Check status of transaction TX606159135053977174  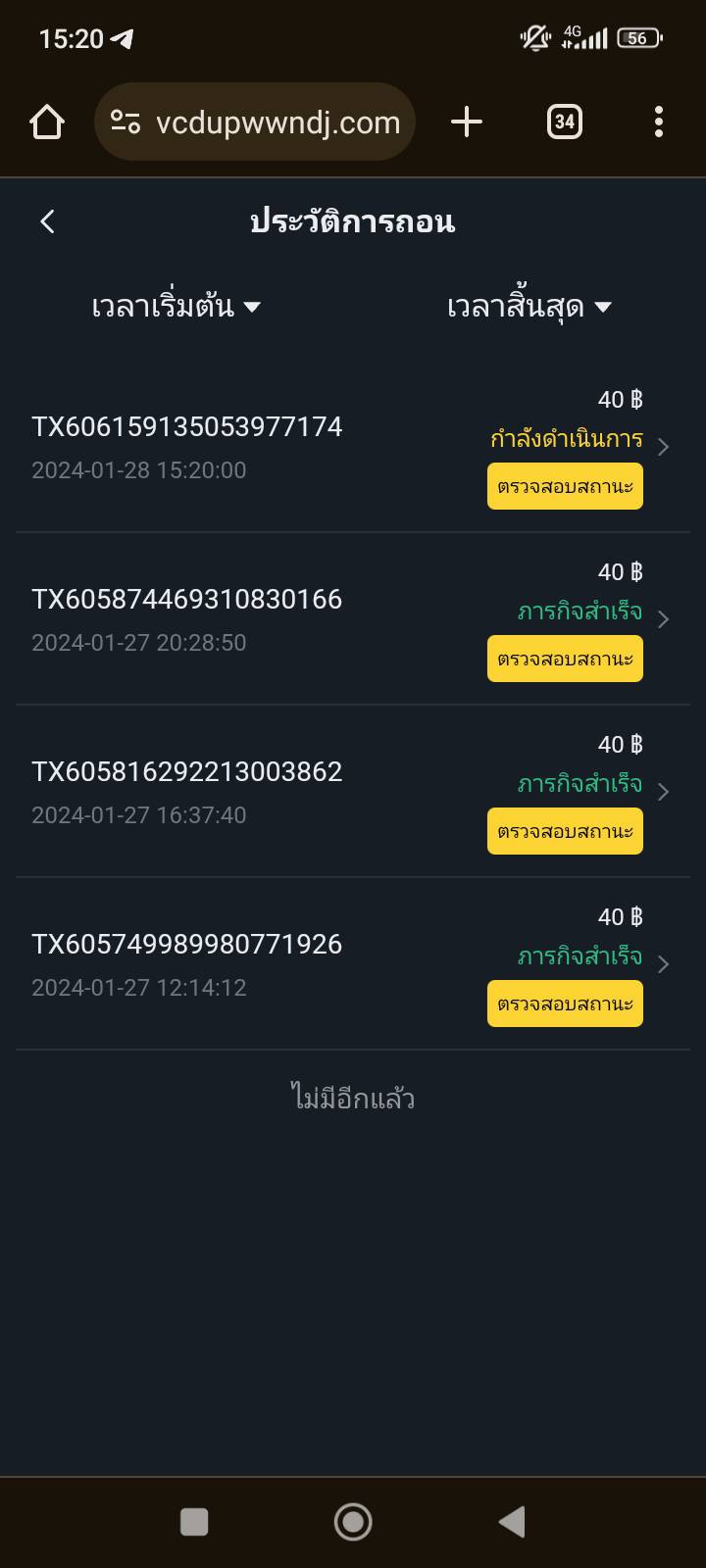click(x=565, y=486)
